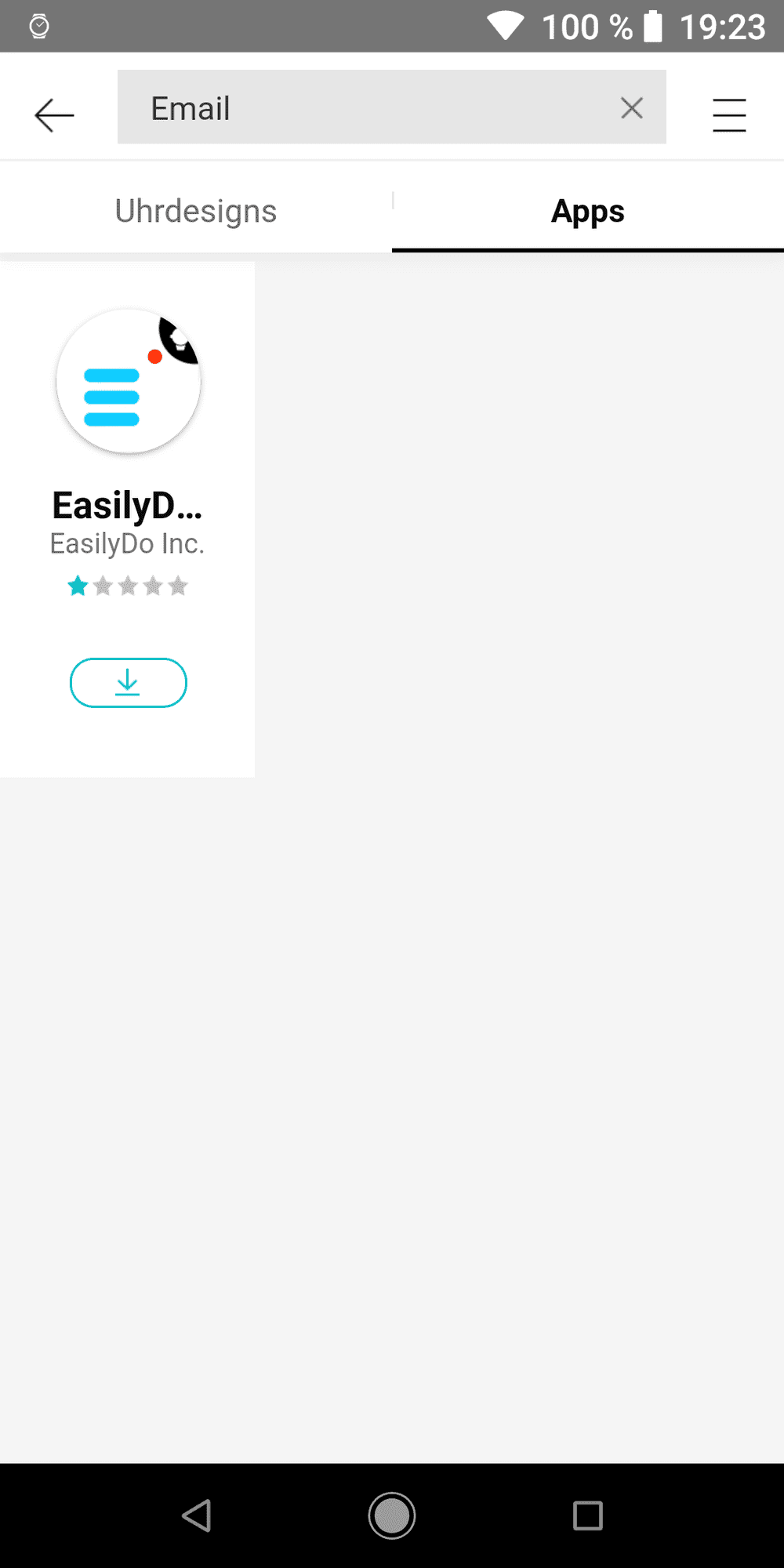The width and height of the screenshot is (784, 1568).
Task: Select the Apps tab
Action: 587,211
